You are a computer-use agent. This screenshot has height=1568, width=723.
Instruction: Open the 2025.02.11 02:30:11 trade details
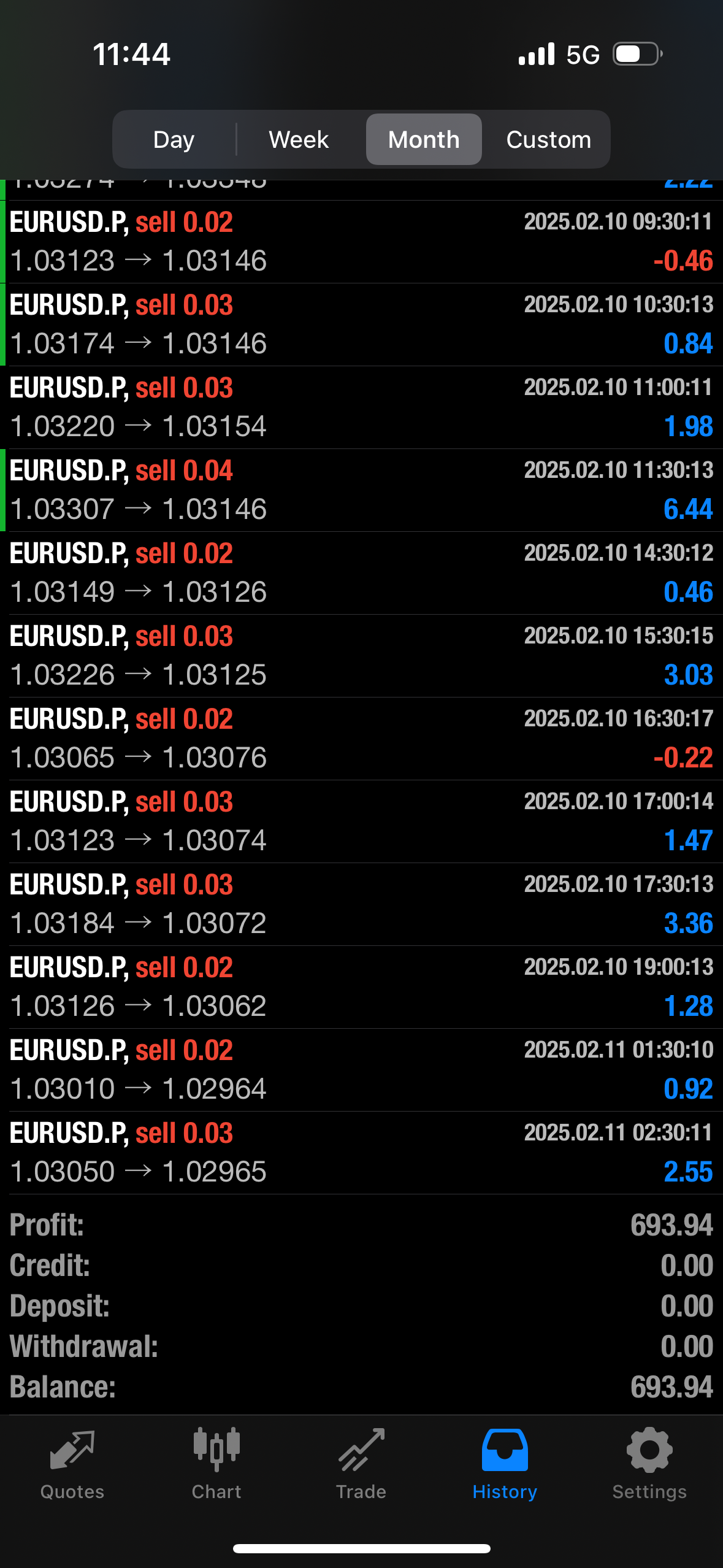(x=361, y=1153)
